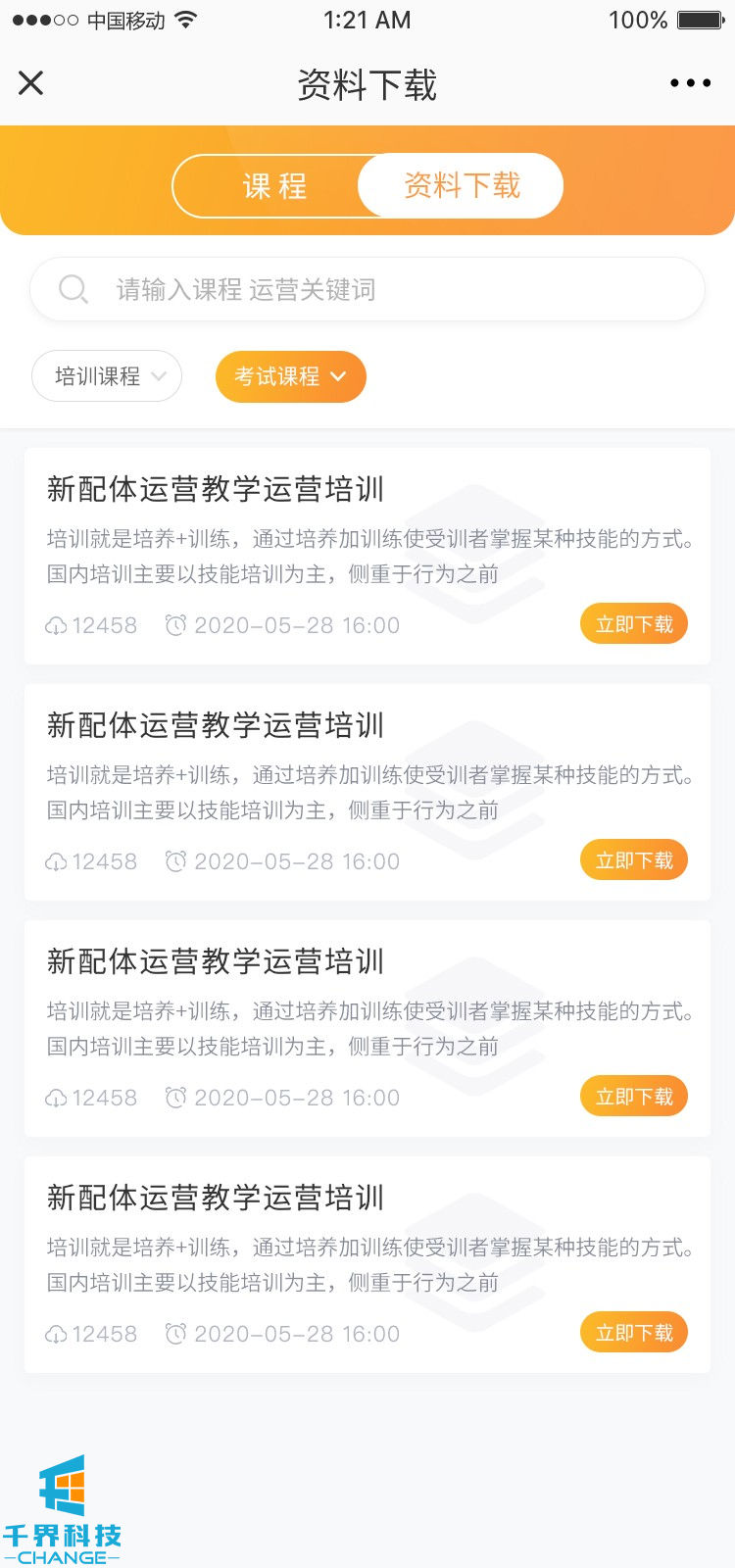Open the three-dot overflow menu

(x=690, y=83)
